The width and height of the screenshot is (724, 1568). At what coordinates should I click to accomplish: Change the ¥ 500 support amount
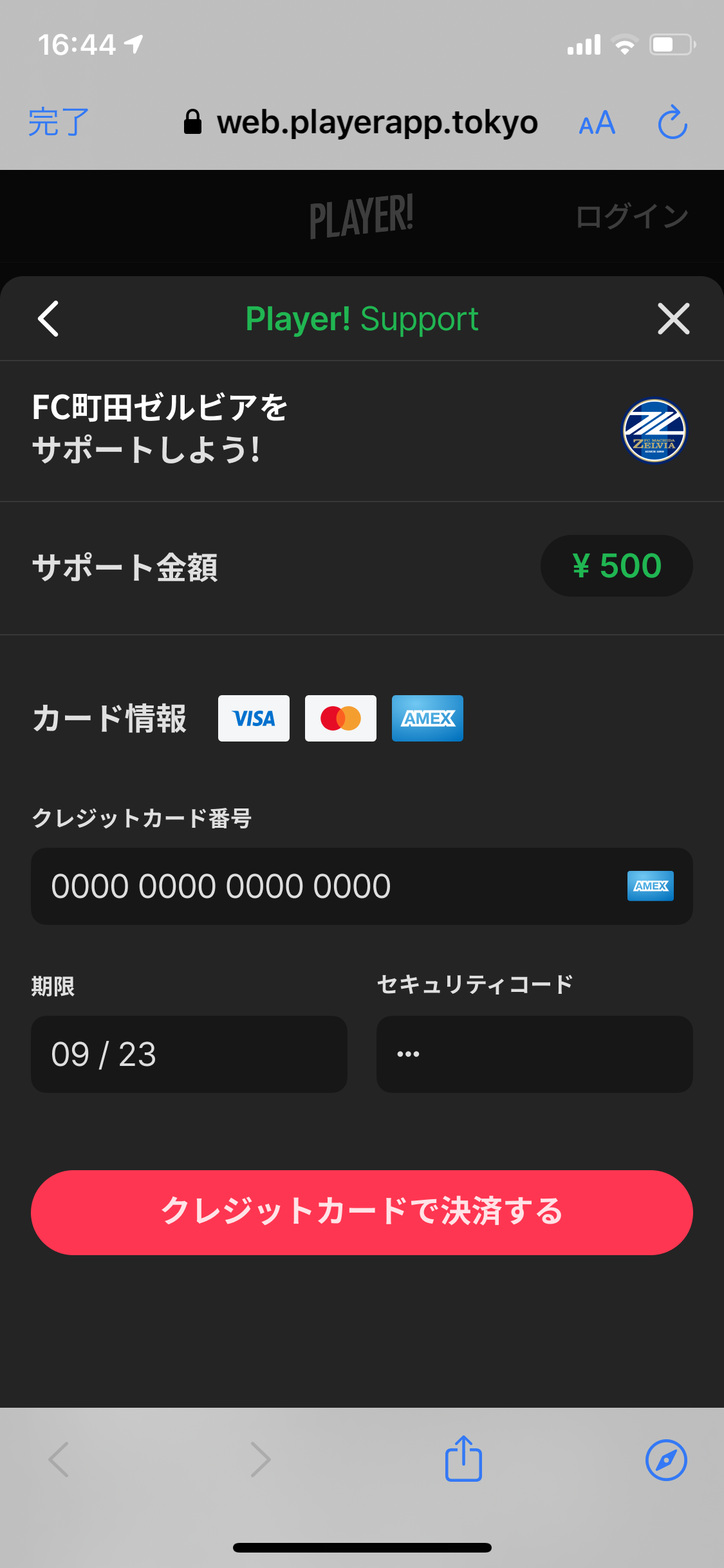coord(617,566)
